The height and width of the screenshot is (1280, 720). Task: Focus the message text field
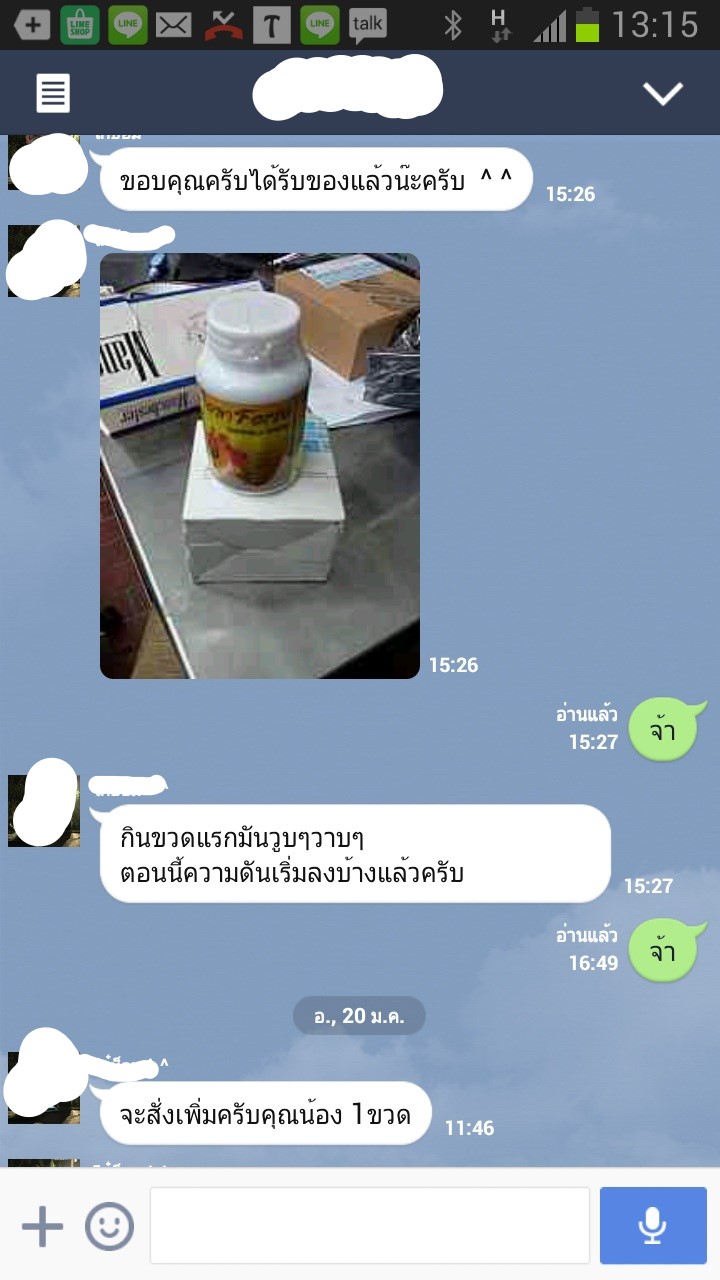(x=370, y=1226)
